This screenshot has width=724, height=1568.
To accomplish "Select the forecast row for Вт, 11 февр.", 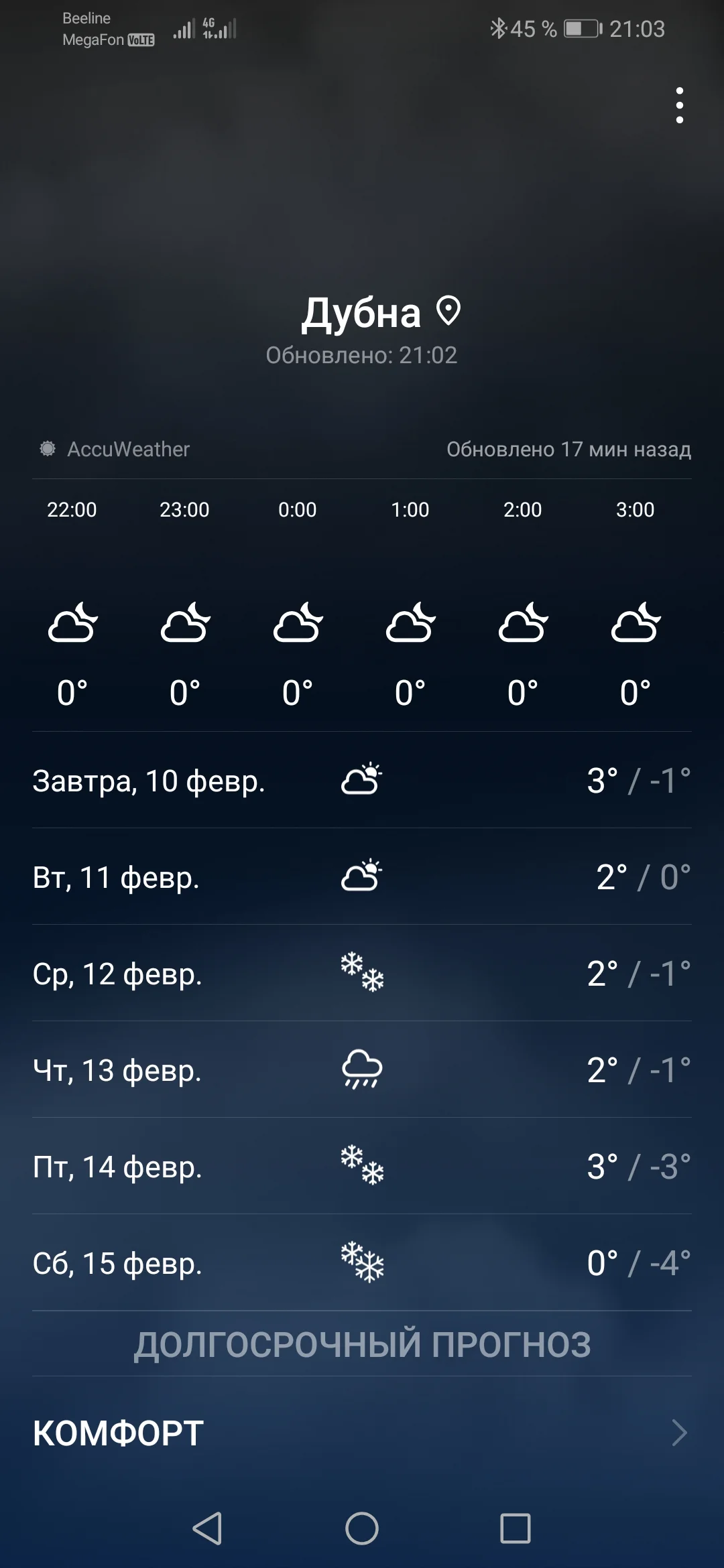I will pos(362,877).
